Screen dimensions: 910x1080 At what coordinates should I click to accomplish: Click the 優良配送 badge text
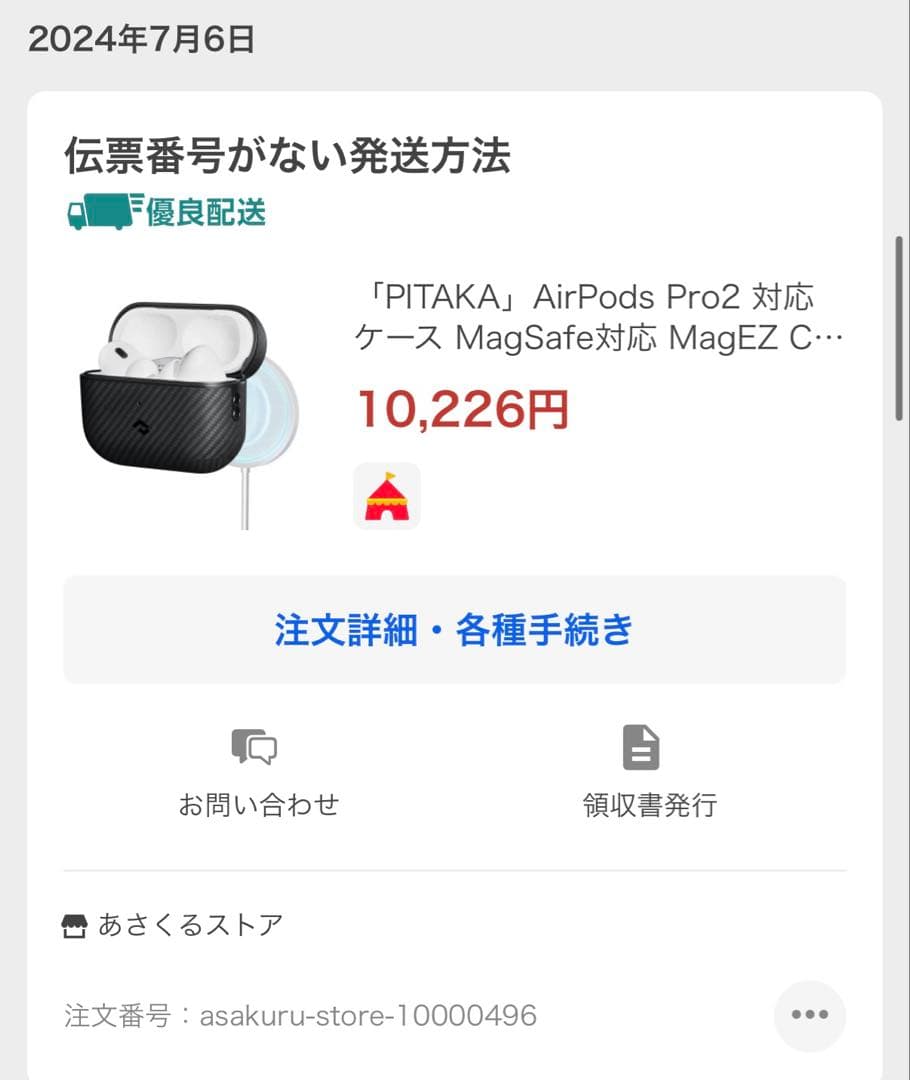coord(210,212)
